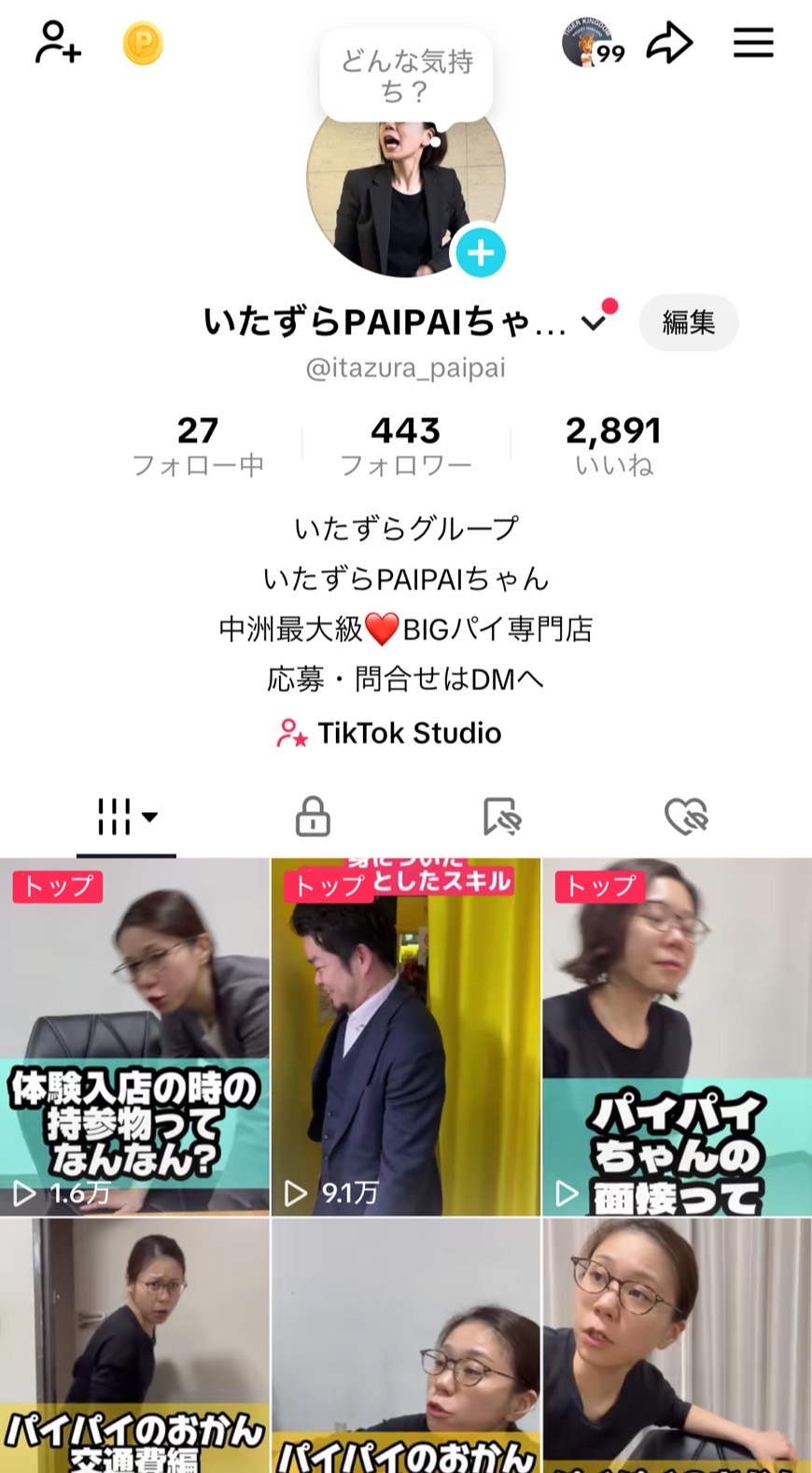Tap the 編集 edit profile button
Image resolution: width=812 pixels, height=1473 pixels.
[688, 323]
